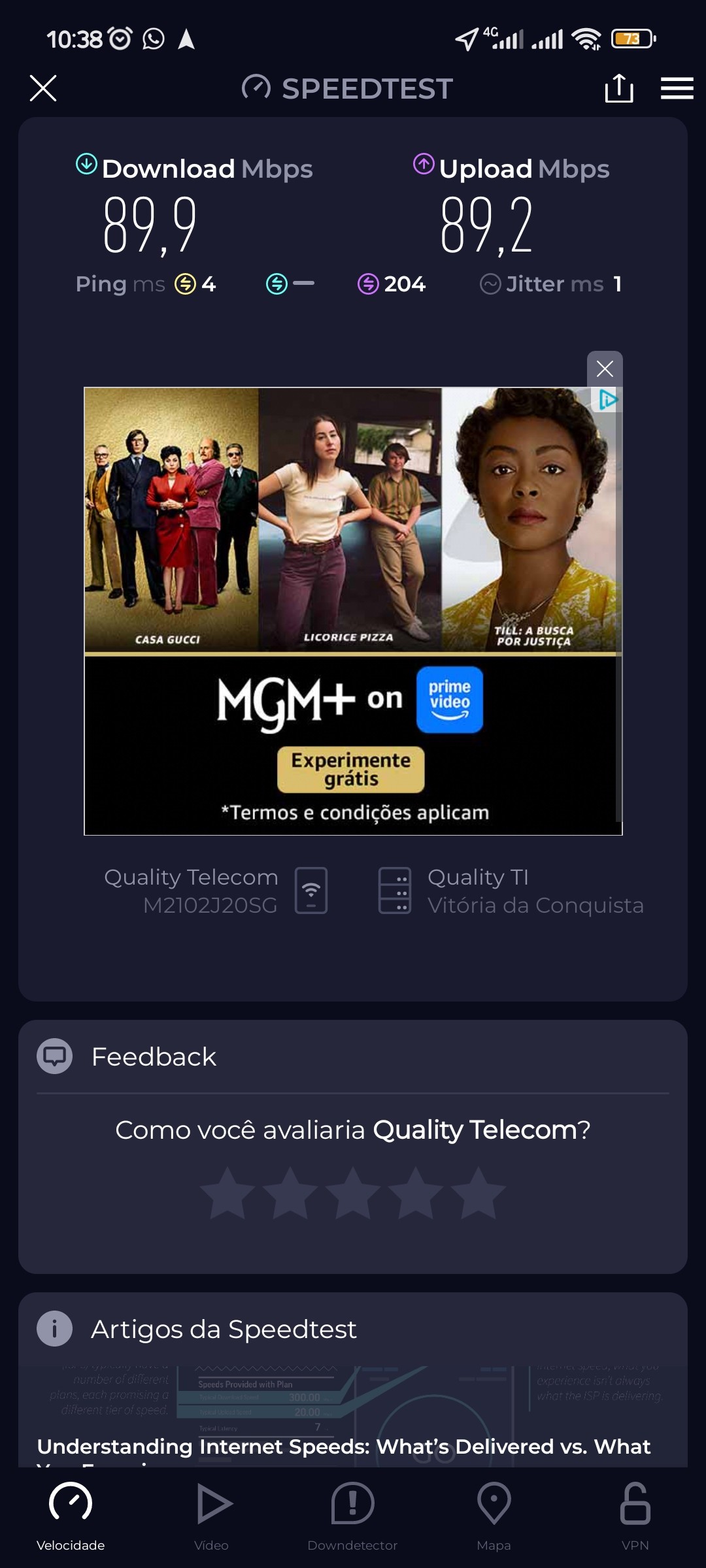This screenshot has height=1568, width=706.
Task: Select the Velocidade tab
Action: [x=71, y=1516]
